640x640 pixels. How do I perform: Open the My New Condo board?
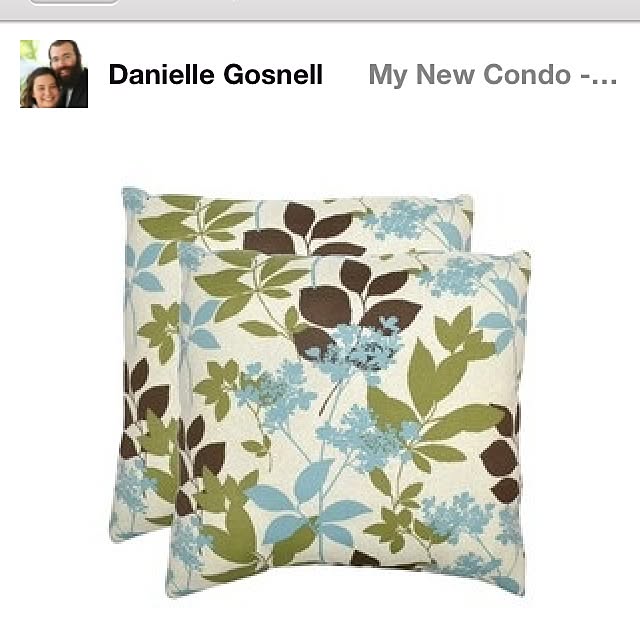point(492,75)
